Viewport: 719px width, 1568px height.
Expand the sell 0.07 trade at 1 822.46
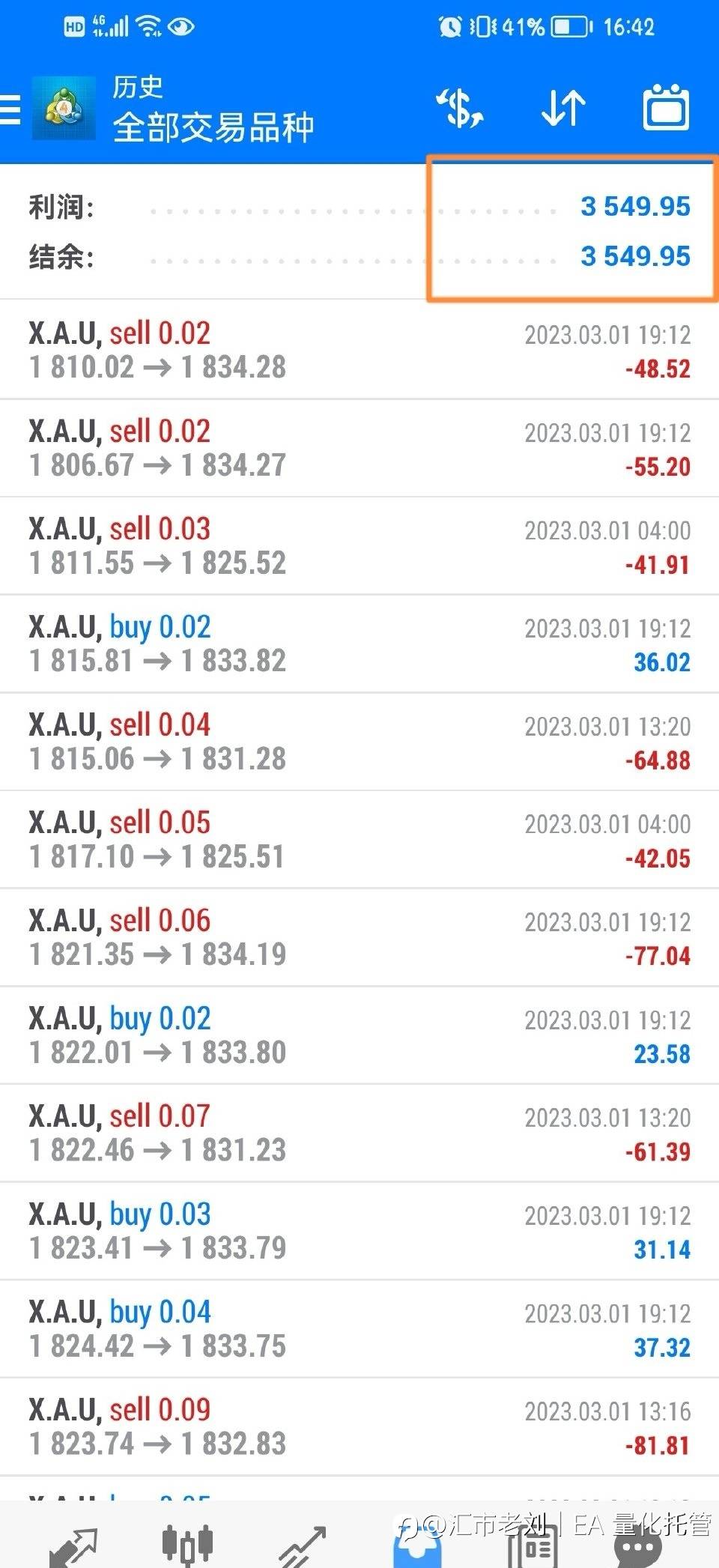pyautogui.click(x=359, y=1133)
